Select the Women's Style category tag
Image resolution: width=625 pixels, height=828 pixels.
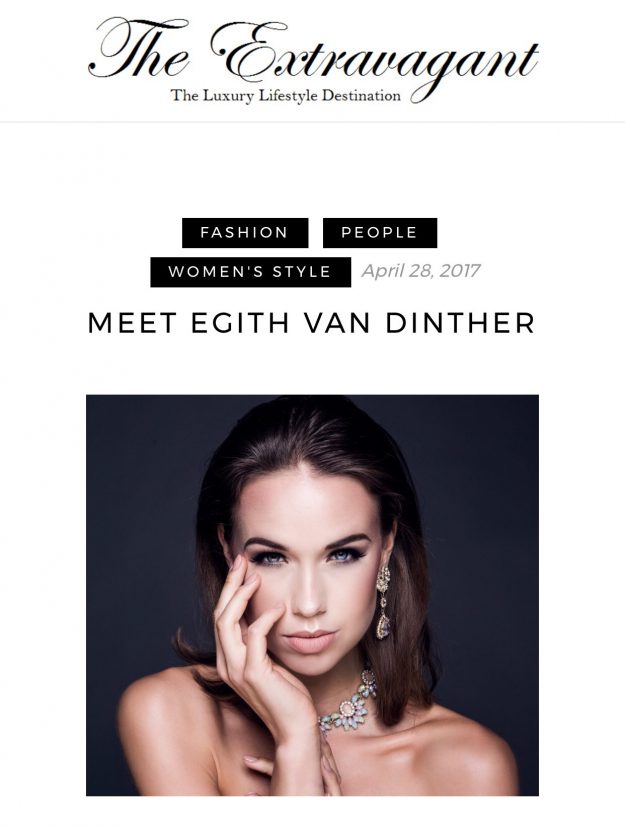tap(250, 272)
